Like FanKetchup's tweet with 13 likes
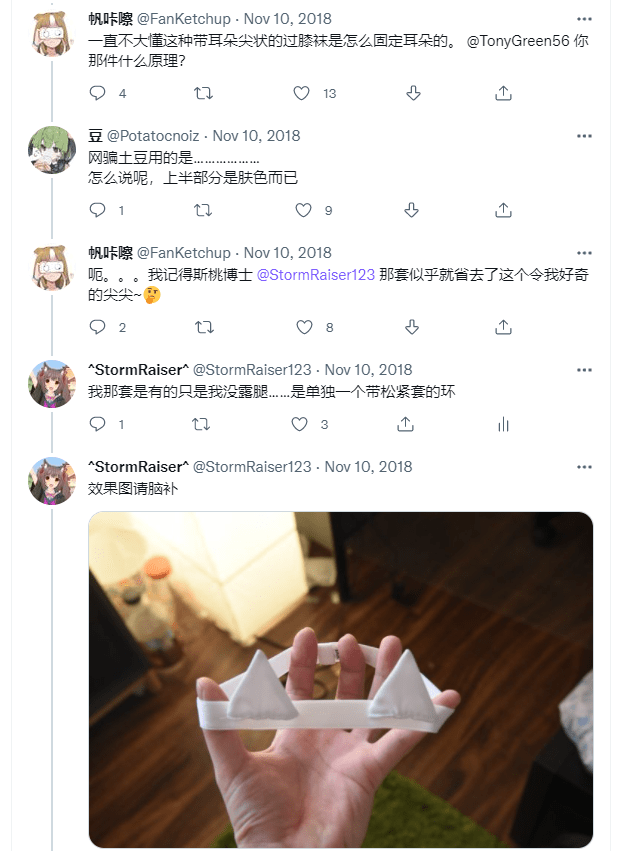 pyautogui.click(x=302, y=93)
